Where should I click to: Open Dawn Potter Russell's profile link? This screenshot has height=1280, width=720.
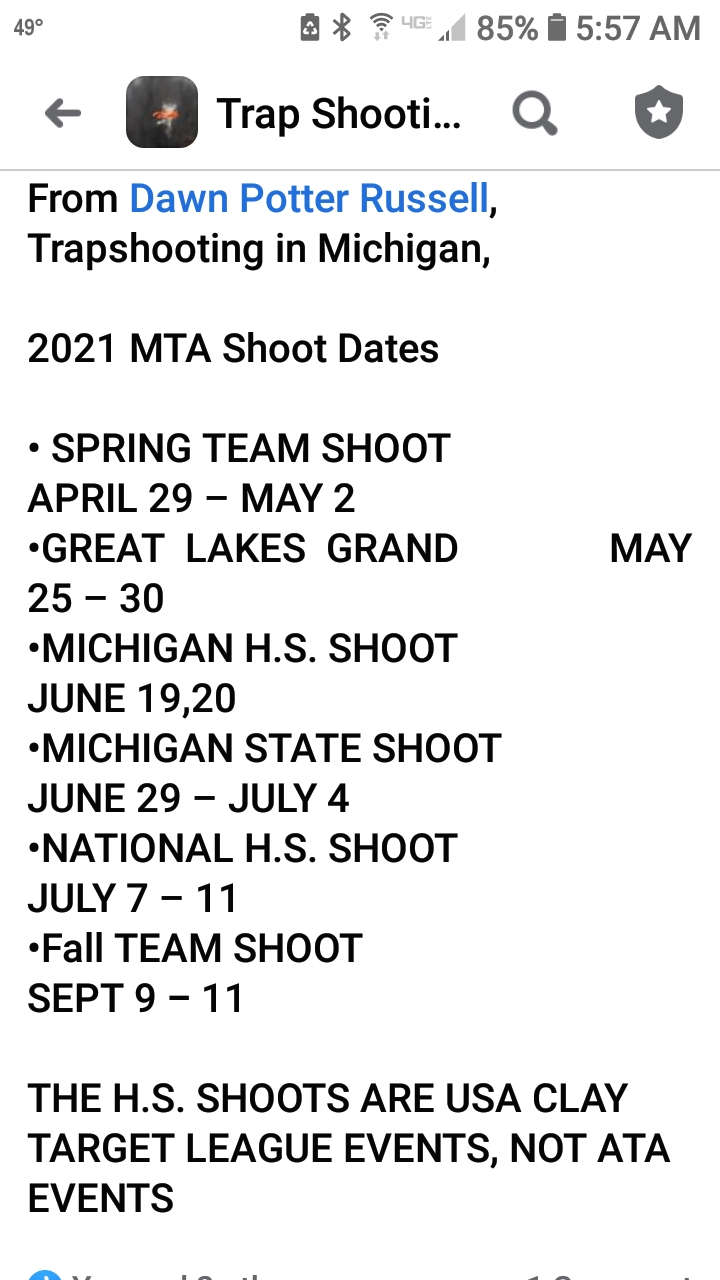pyautogui.click(x=310, y=198)
